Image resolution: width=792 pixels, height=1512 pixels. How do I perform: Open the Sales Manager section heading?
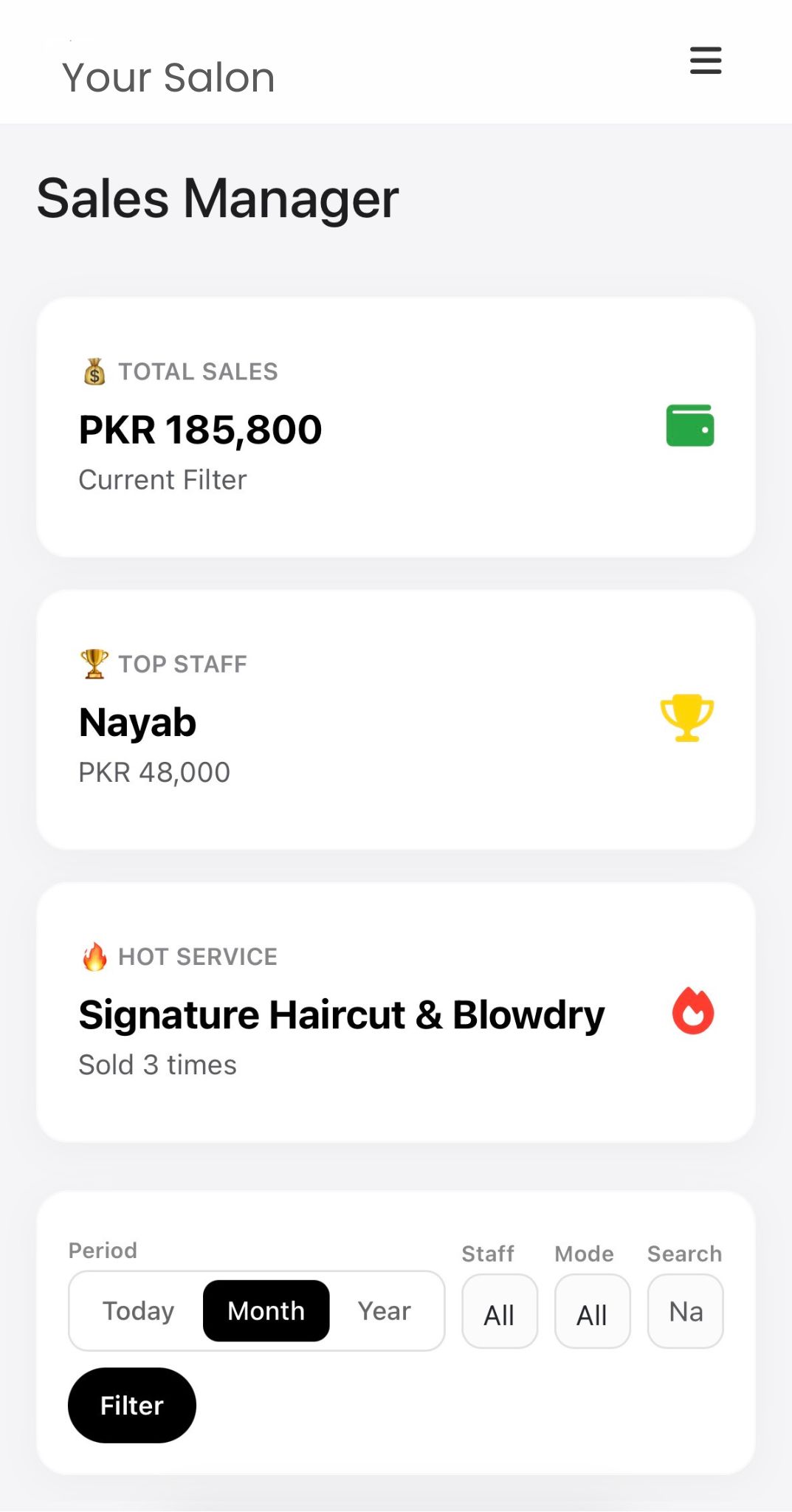point(218,197)
